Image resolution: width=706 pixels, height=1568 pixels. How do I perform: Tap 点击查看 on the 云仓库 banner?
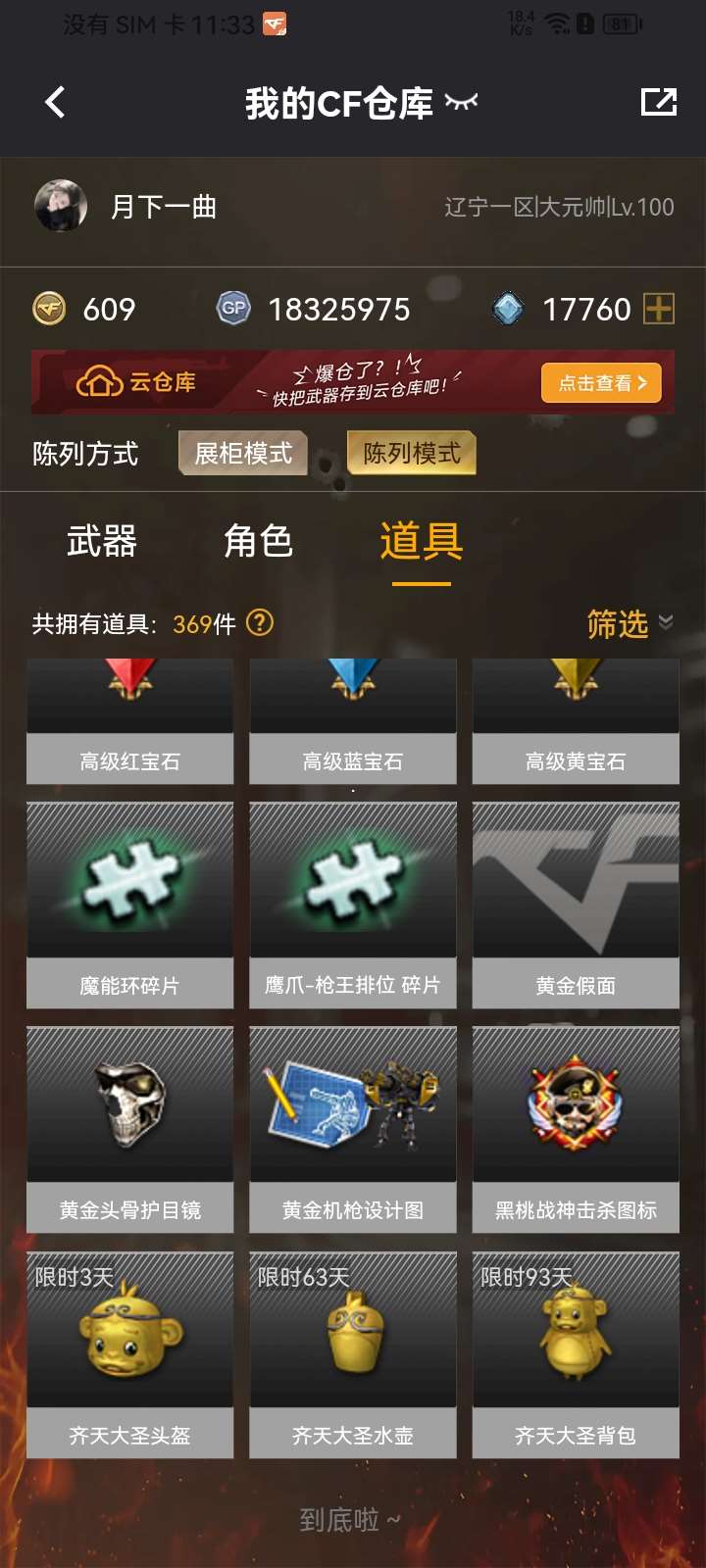(x=601, y=383)
